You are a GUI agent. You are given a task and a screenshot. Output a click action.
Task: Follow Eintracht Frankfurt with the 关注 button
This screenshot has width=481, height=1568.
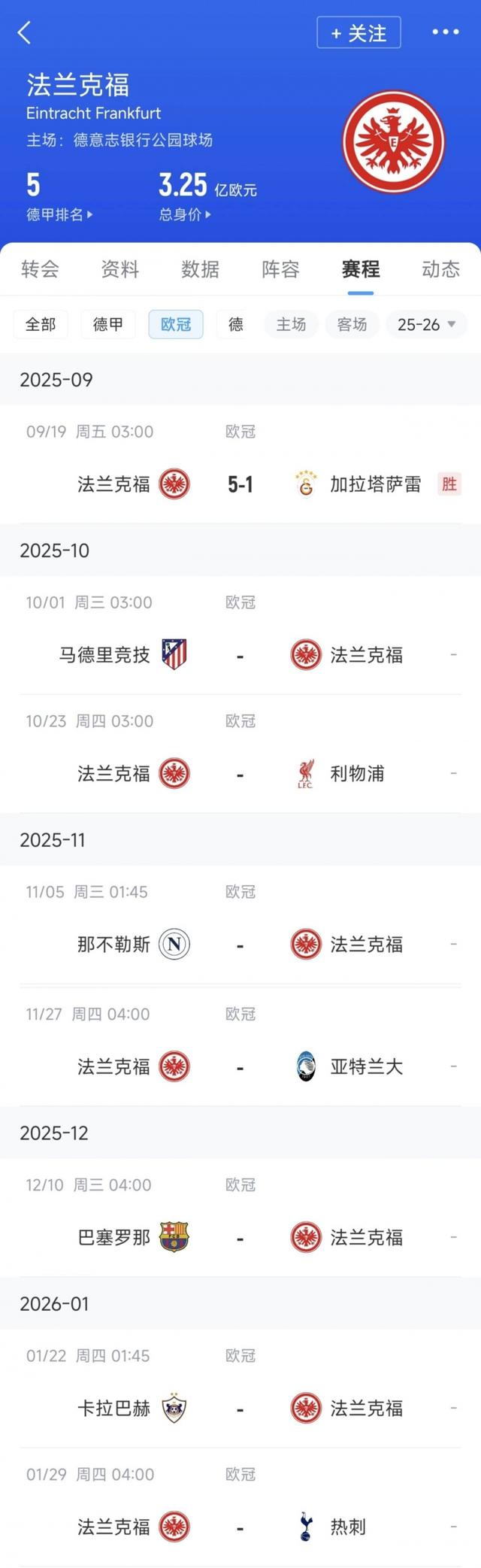click(358, 33)
